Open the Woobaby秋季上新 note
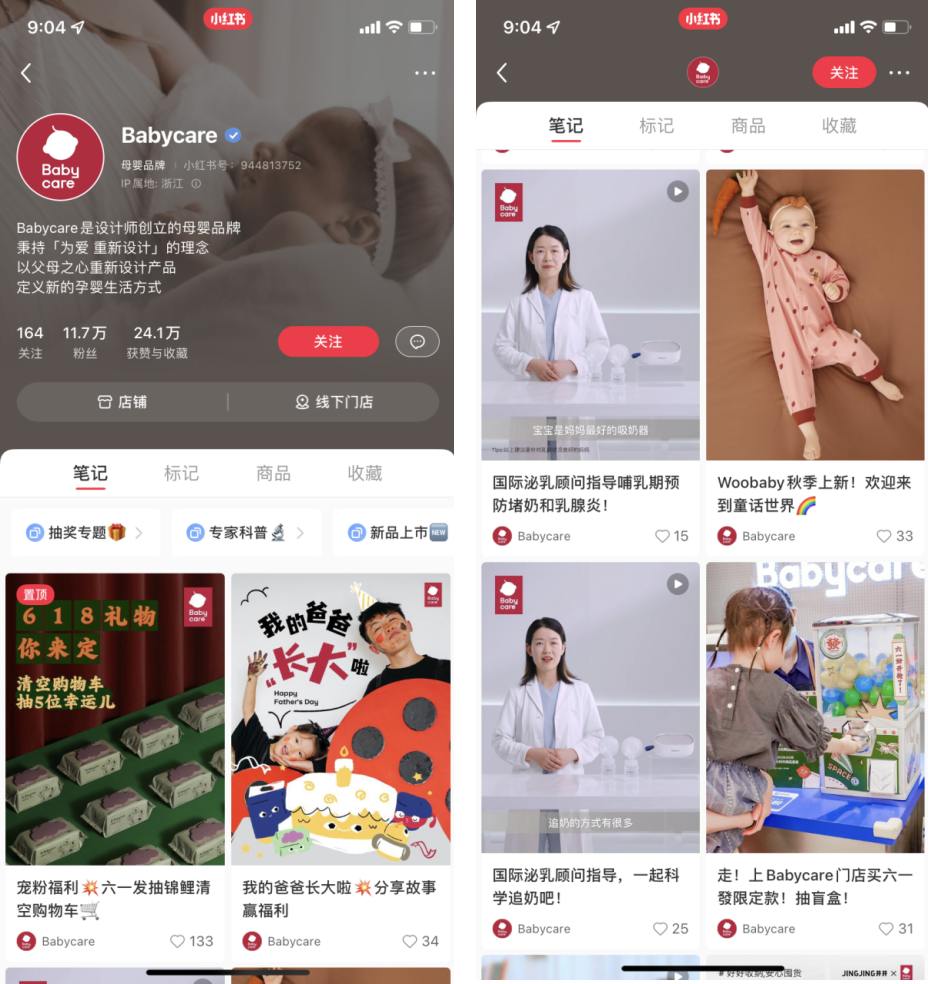Screen dimensions: 930x984 point(815,314)
